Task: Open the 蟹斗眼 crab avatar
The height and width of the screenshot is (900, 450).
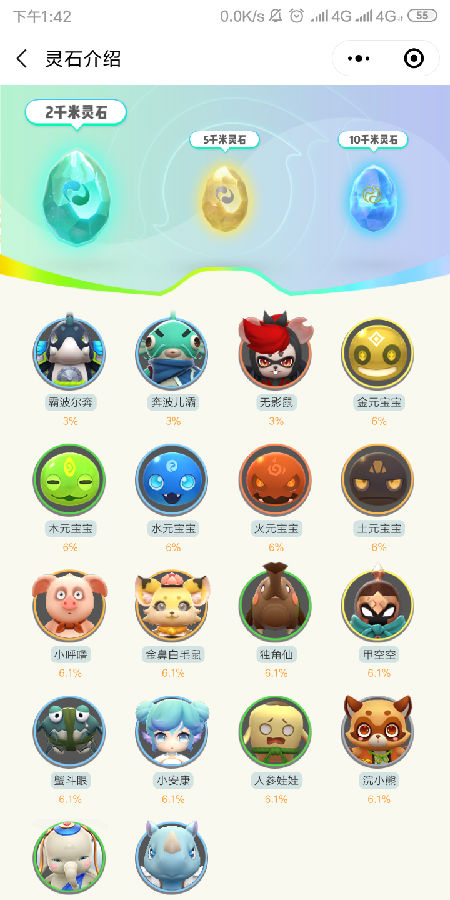Action: [69, 732]
